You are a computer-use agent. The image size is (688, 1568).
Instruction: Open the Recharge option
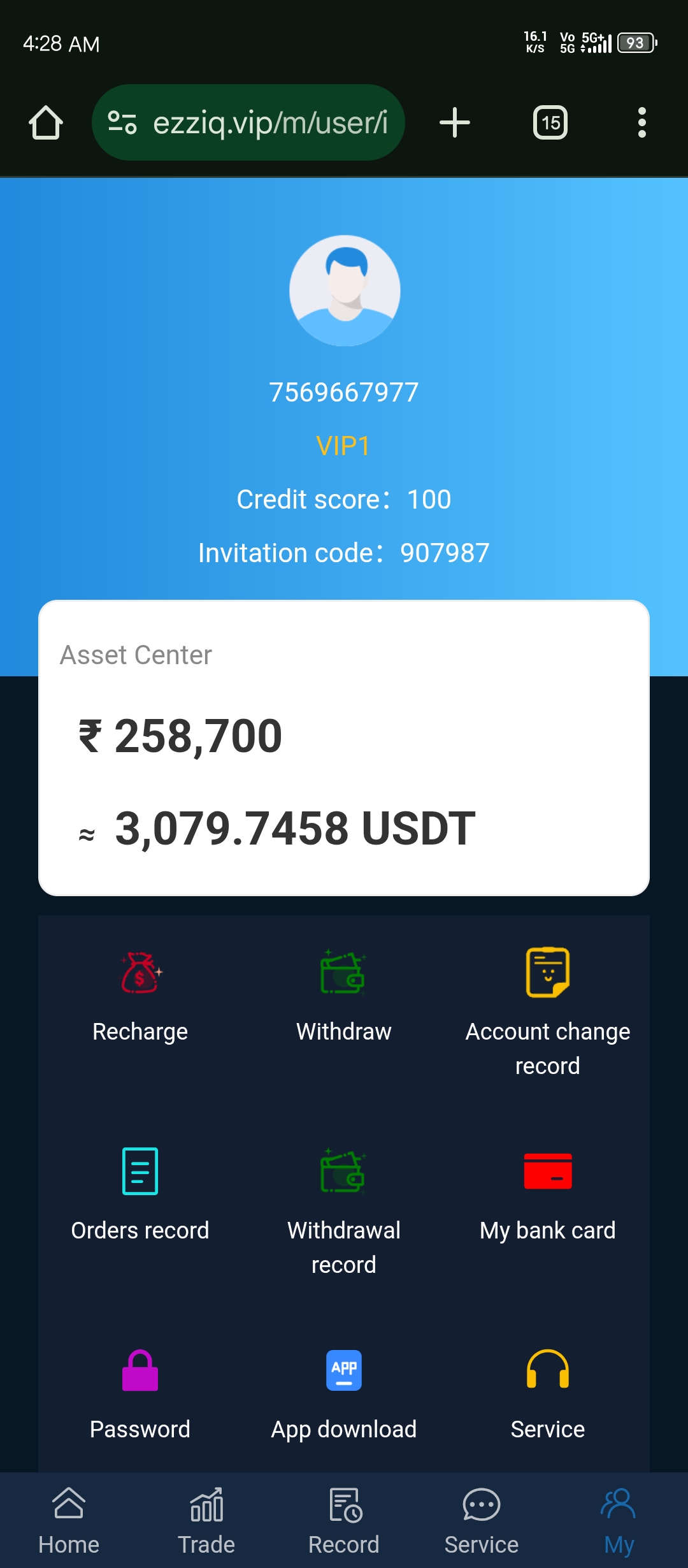click(140, 994)
